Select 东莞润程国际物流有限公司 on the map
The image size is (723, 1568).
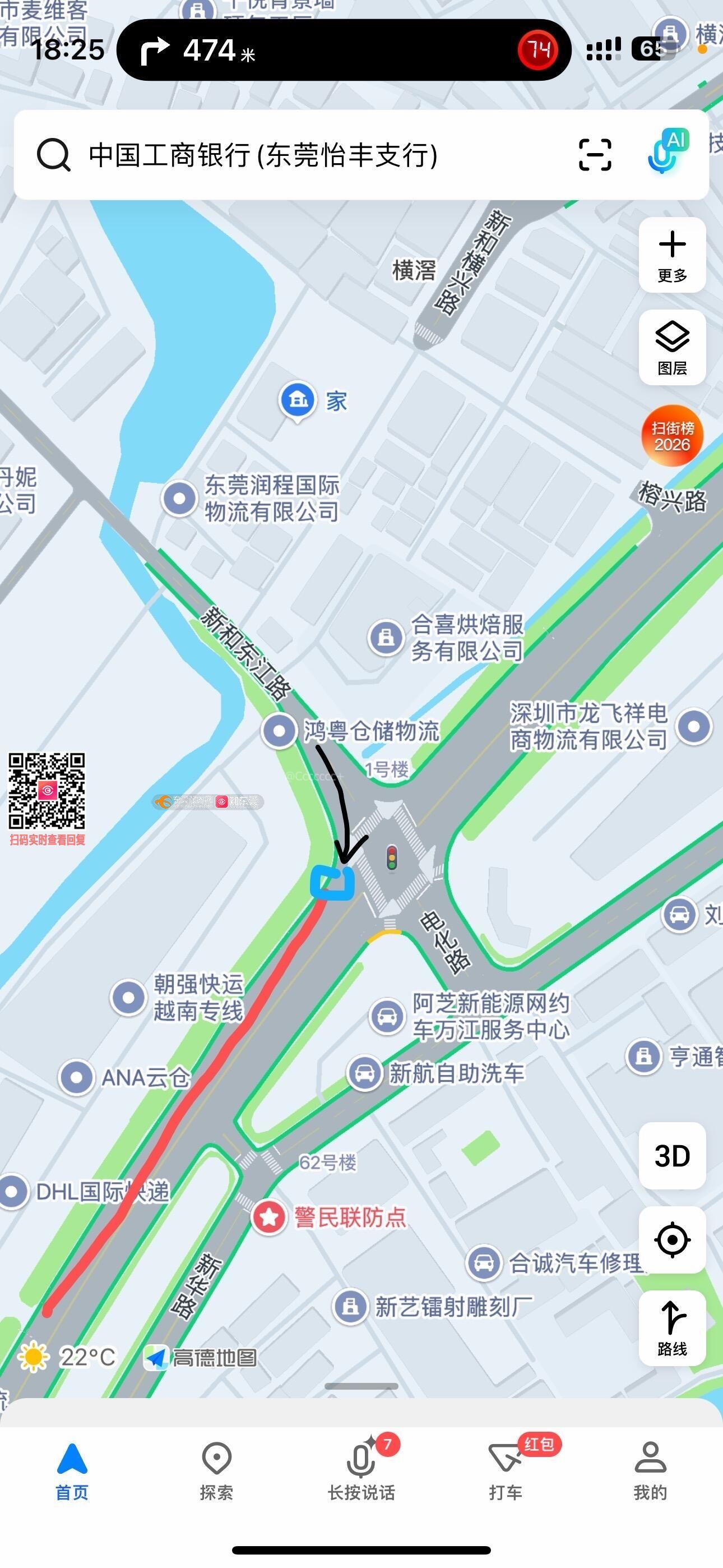click(180, 498)
